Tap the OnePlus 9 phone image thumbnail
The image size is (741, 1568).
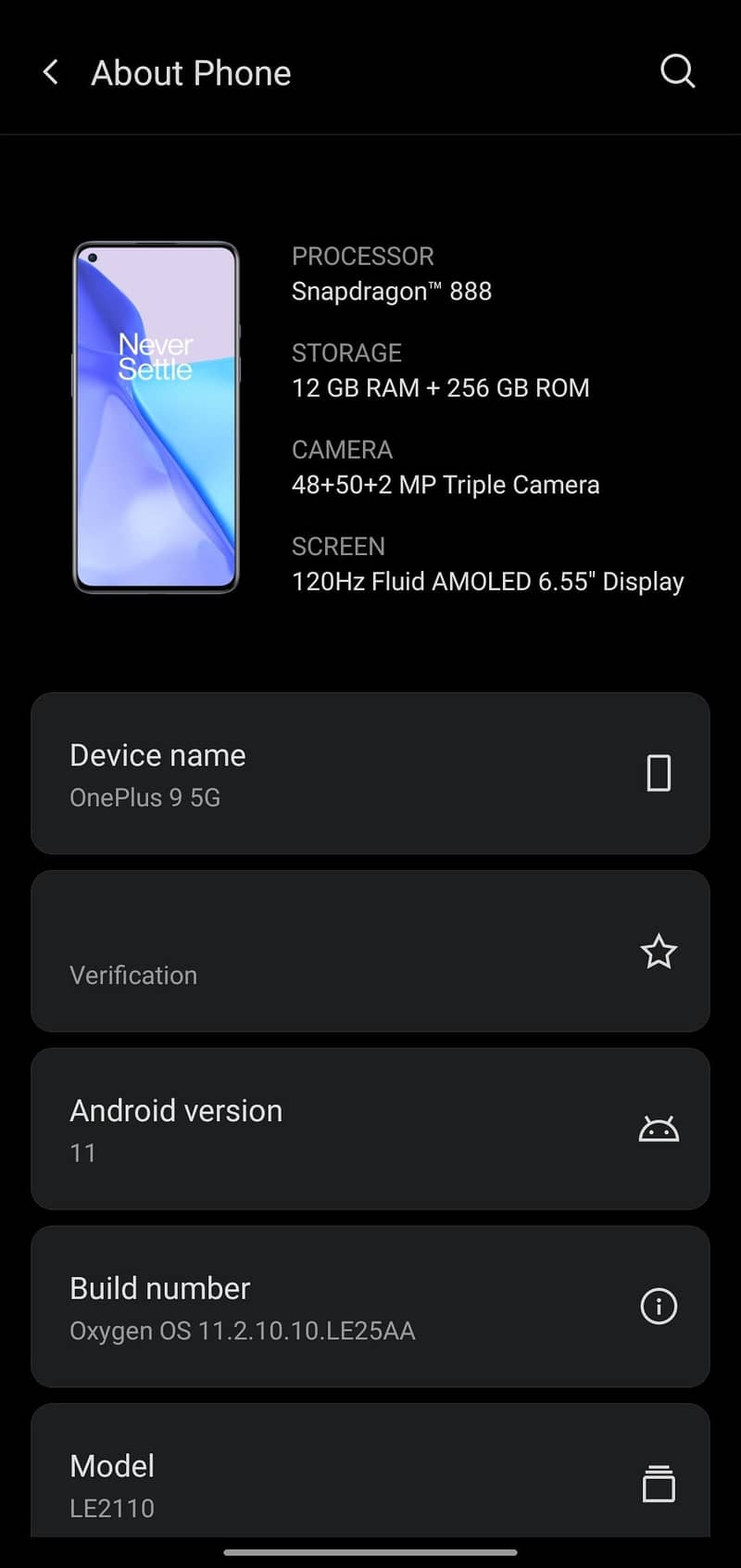[x=156, y=417]
